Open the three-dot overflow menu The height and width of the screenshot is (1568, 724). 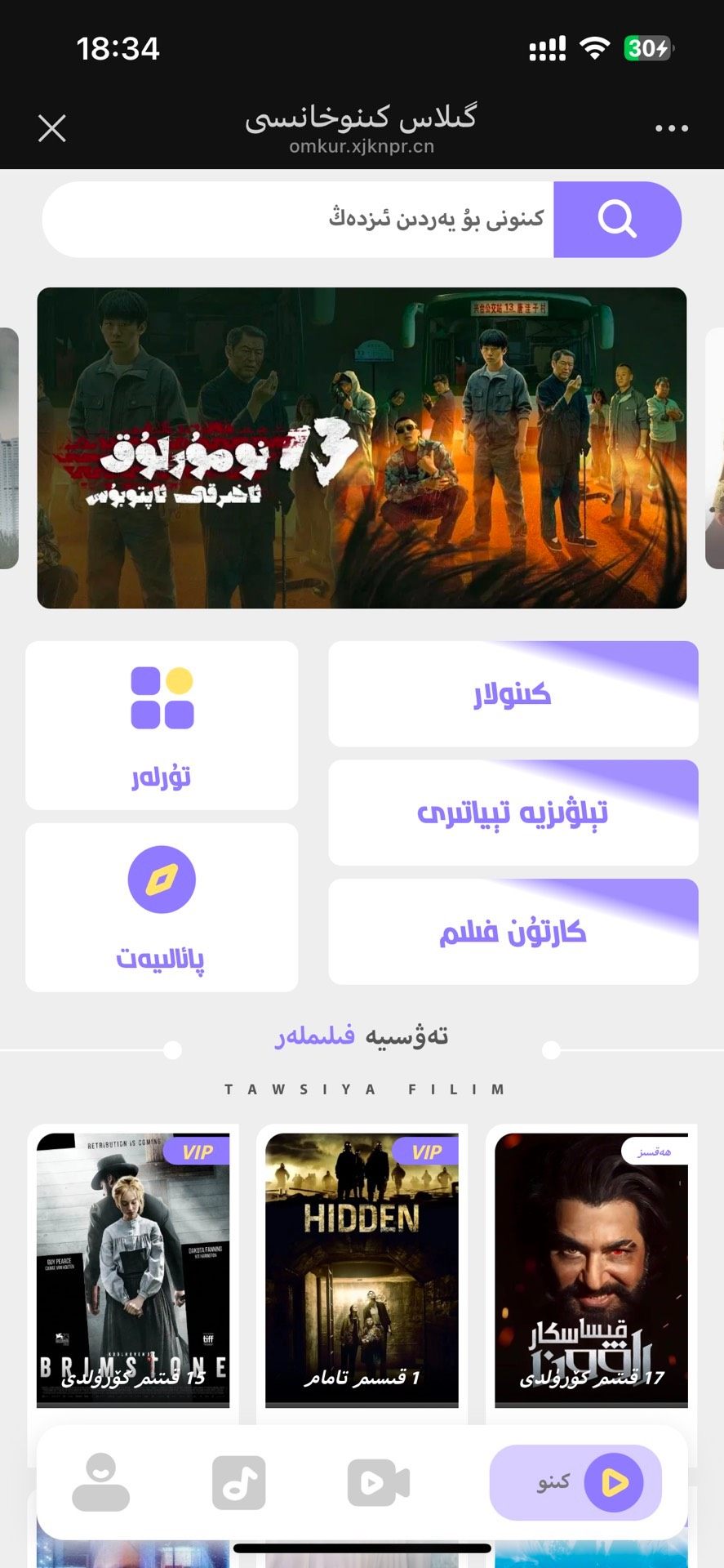671,128
